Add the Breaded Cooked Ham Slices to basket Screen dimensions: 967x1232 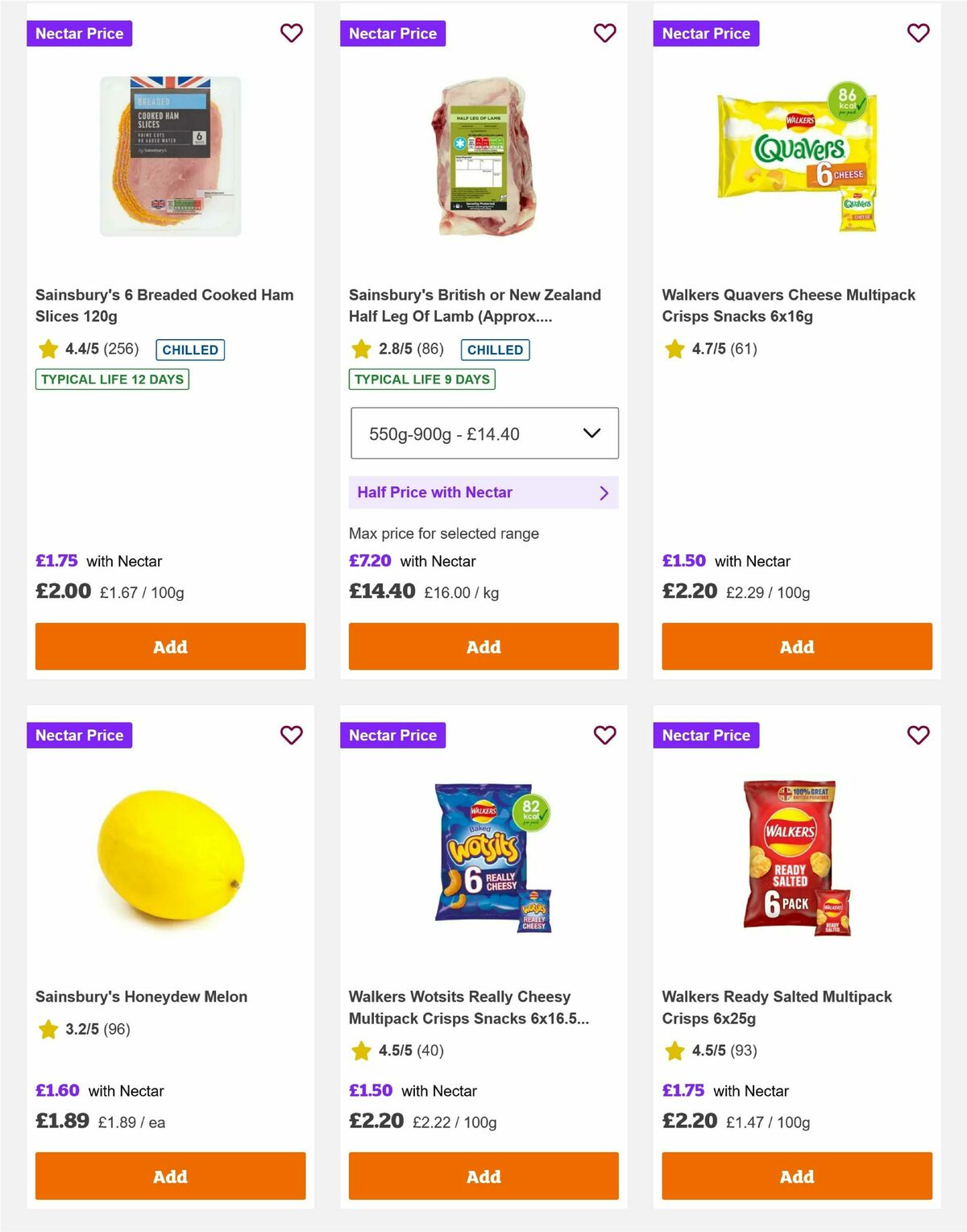tap(170, 646)
